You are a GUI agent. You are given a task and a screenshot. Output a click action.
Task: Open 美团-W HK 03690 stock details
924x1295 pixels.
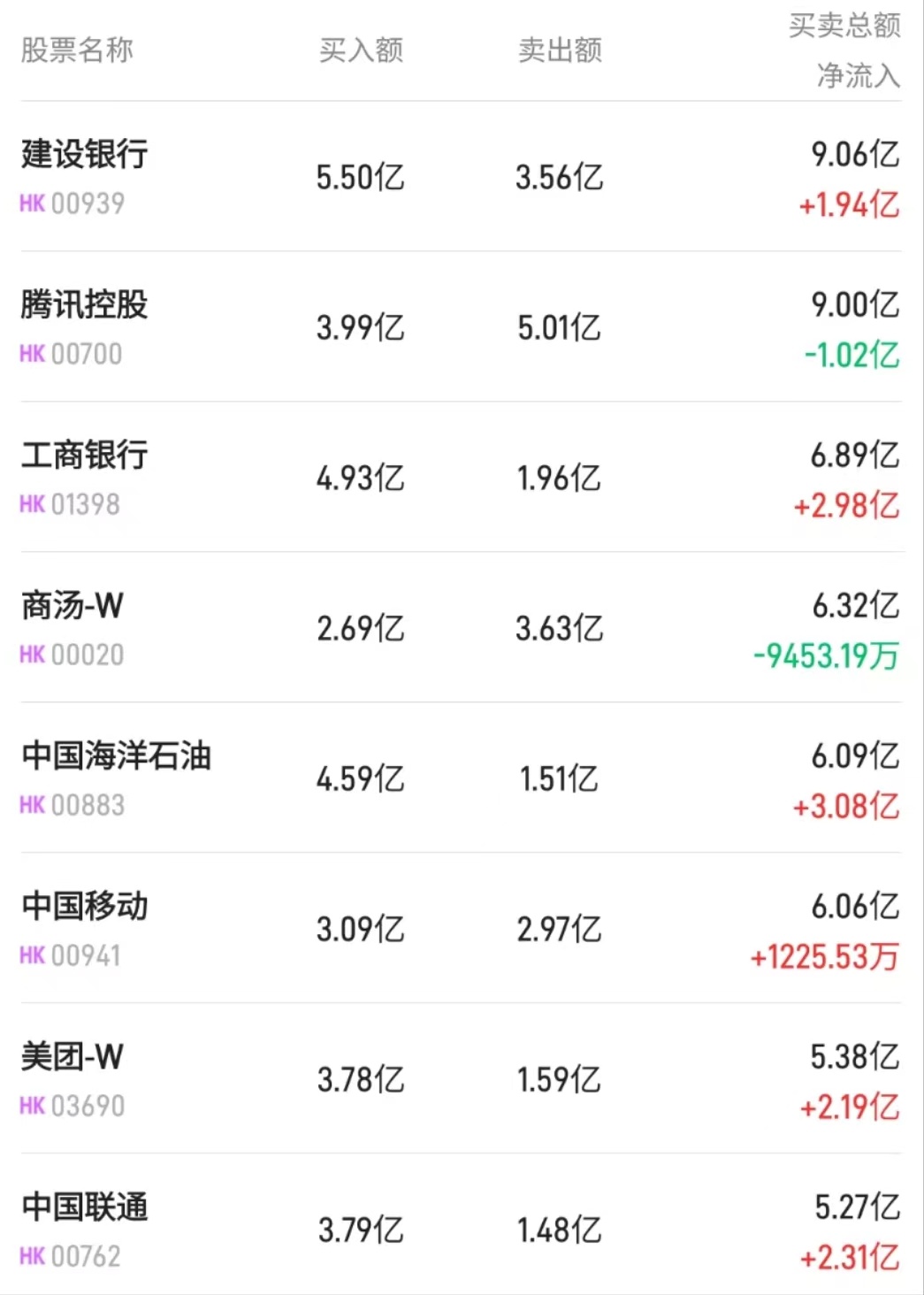point(73,1079)
